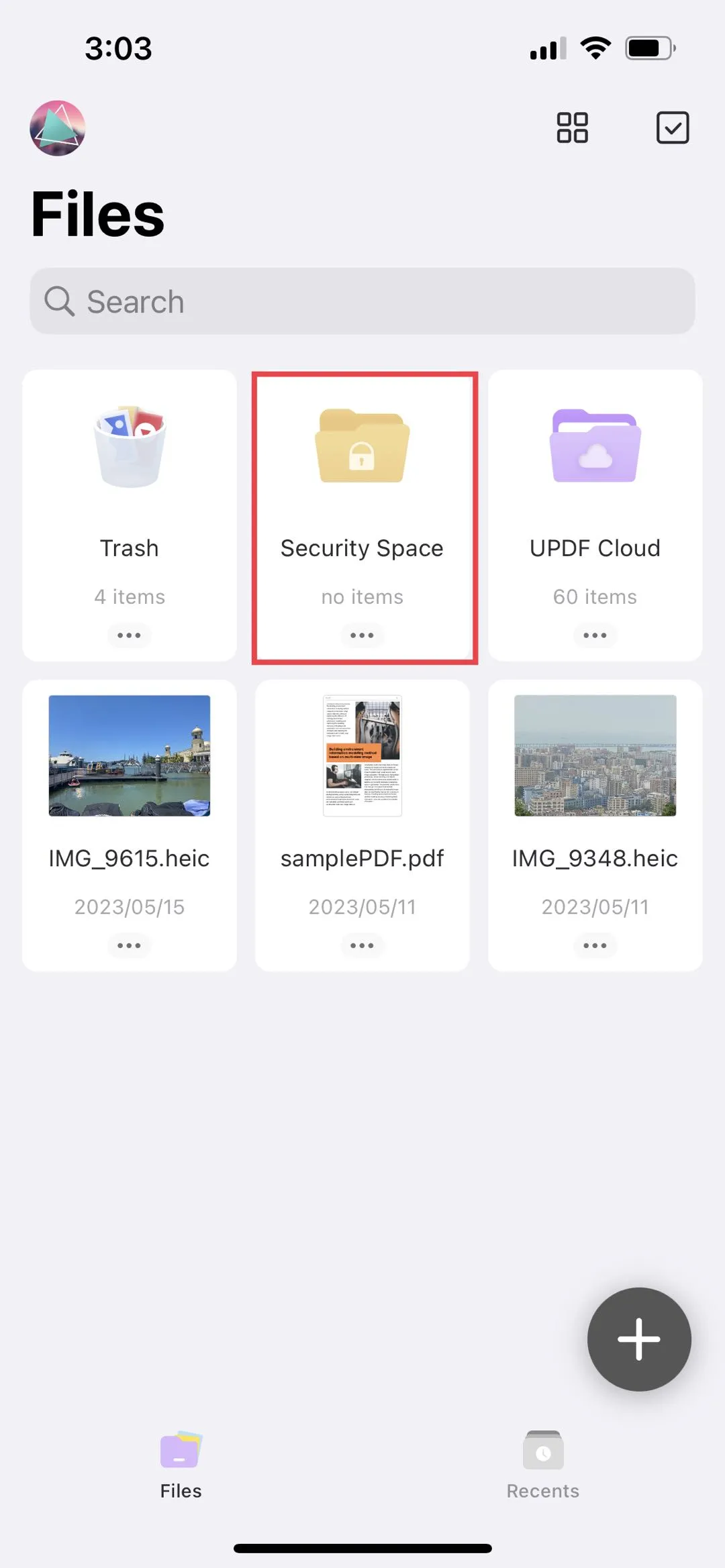
Task: Open the UPDF Cloud folder
Action: click(x=595, y=470)
